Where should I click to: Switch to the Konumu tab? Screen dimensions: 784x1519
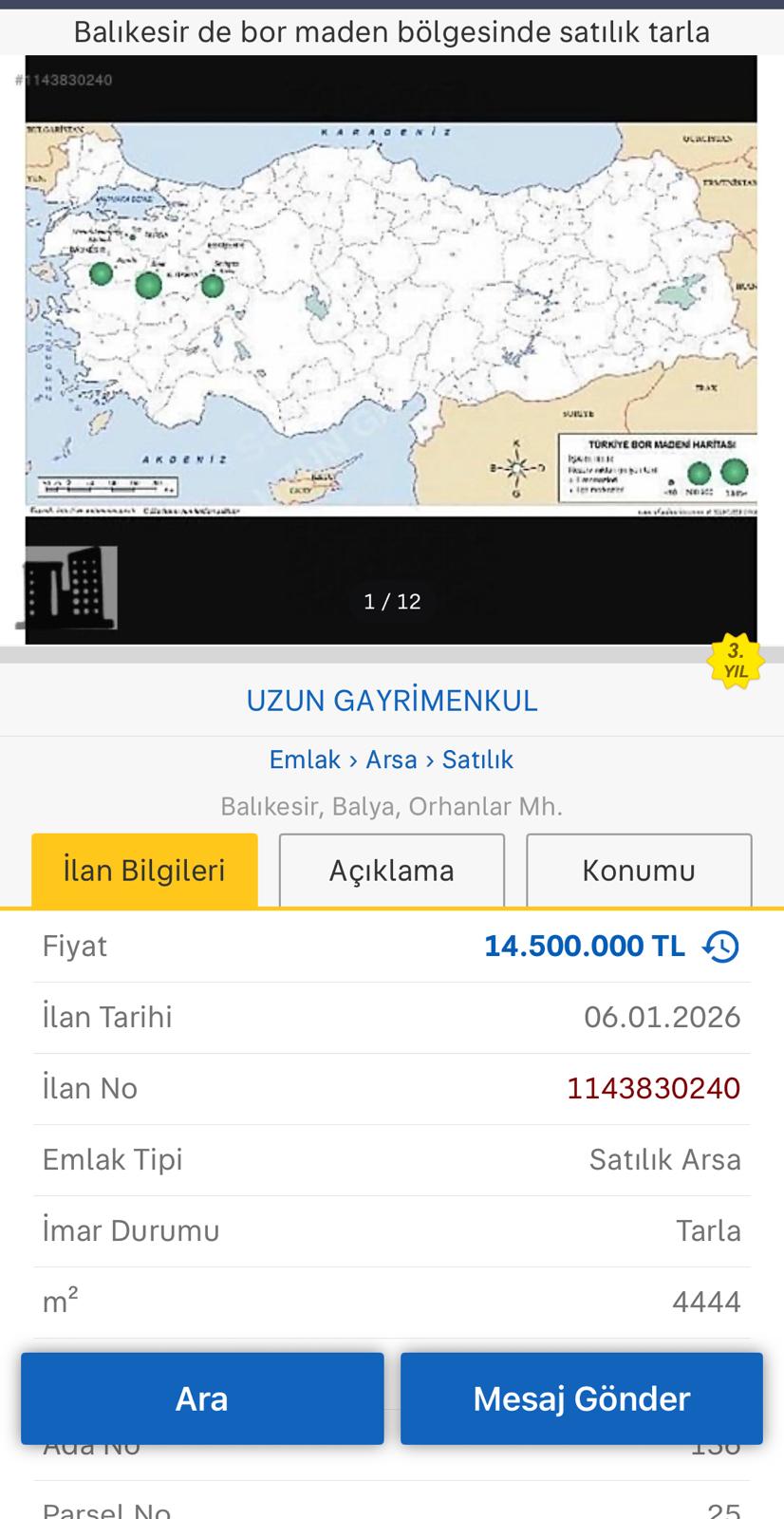coord(639,871)
